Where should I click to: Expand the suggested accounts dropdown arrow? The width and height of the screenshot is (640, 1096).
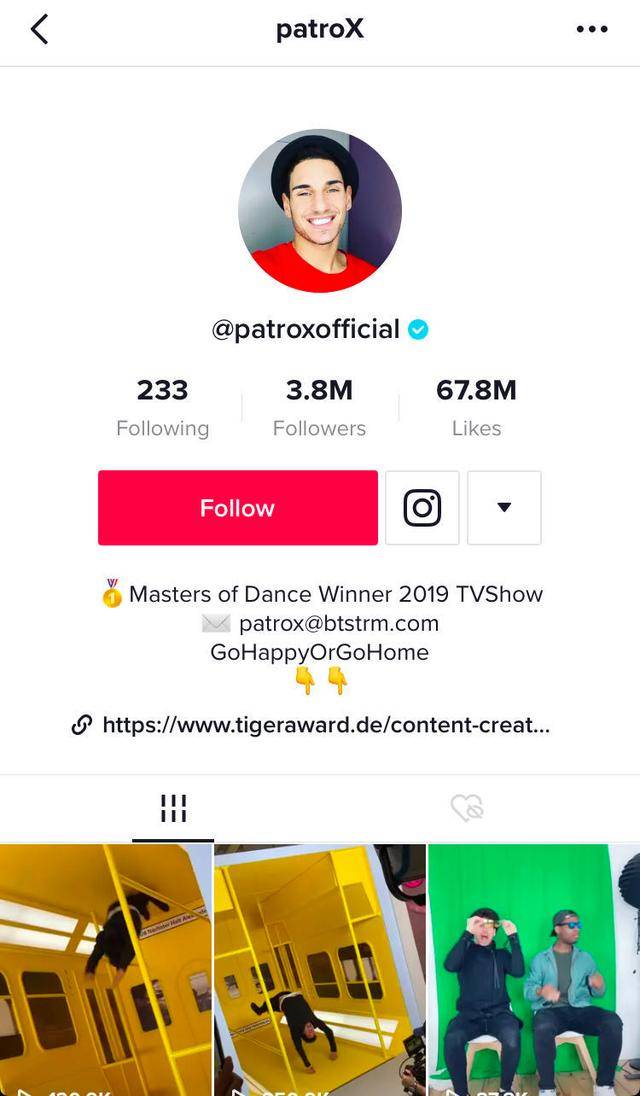tap(504, 508)
